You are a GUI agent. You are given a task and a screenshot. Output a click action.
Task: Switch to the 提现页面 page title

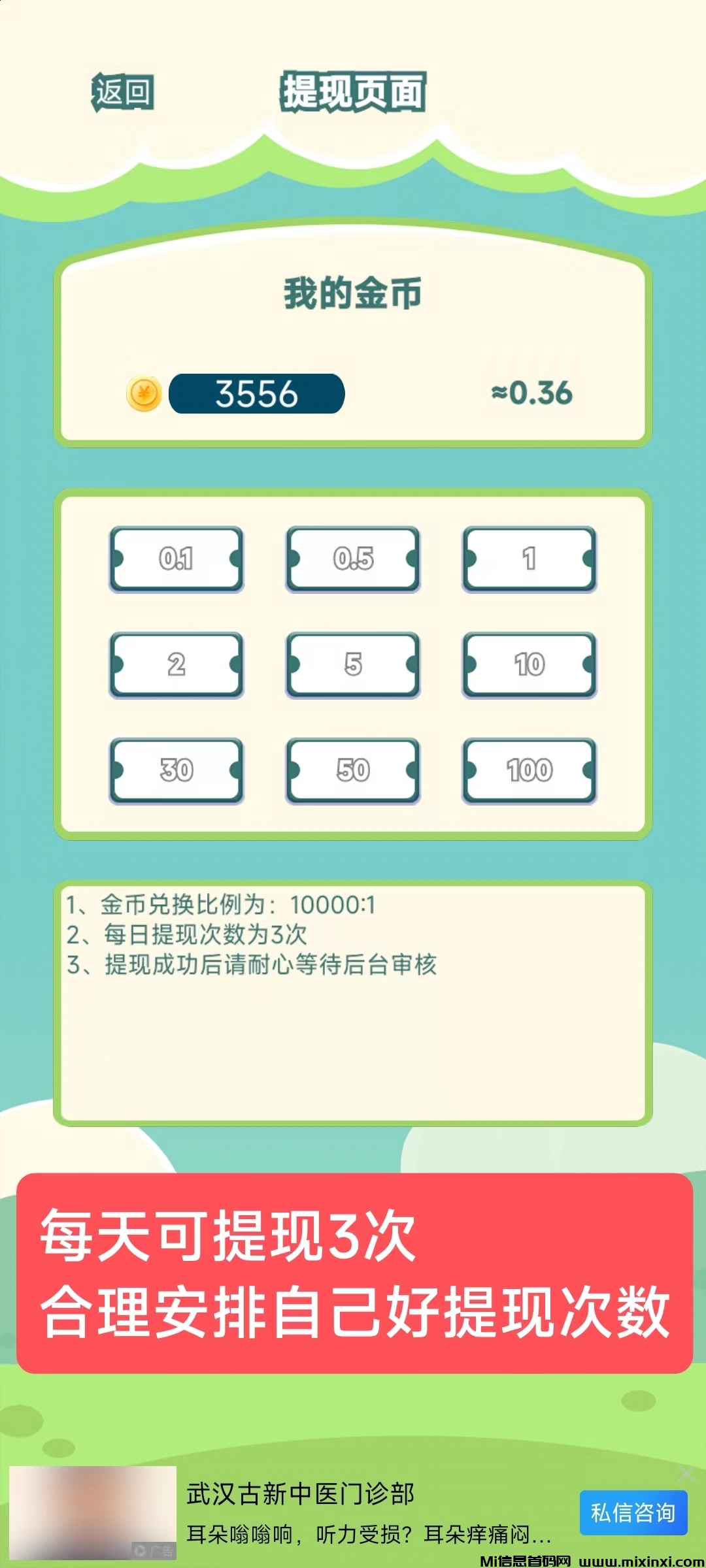tap(353, 91)
